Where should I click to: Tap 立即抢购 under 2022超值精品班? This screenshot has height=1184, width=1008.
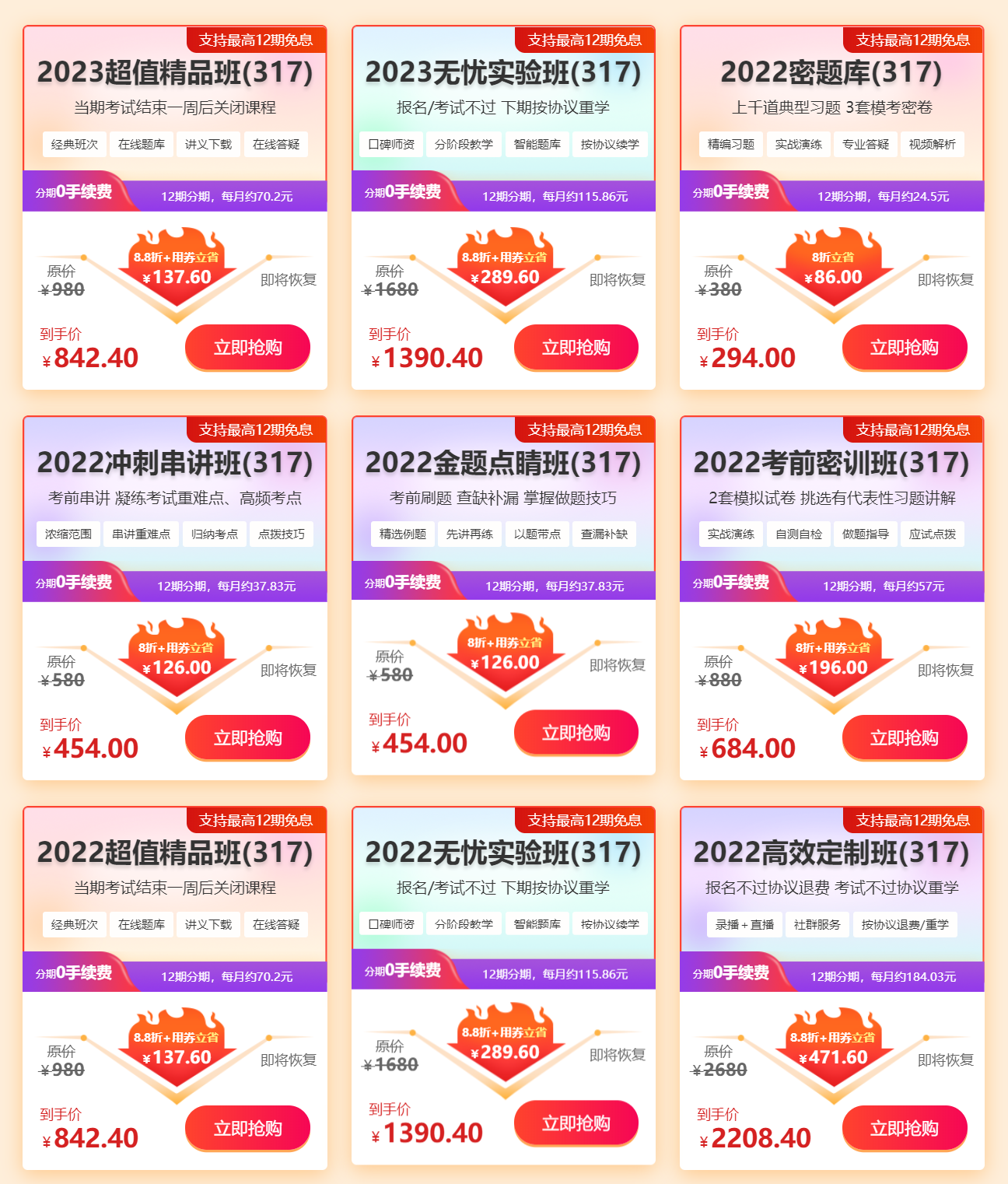[247, 1128]
